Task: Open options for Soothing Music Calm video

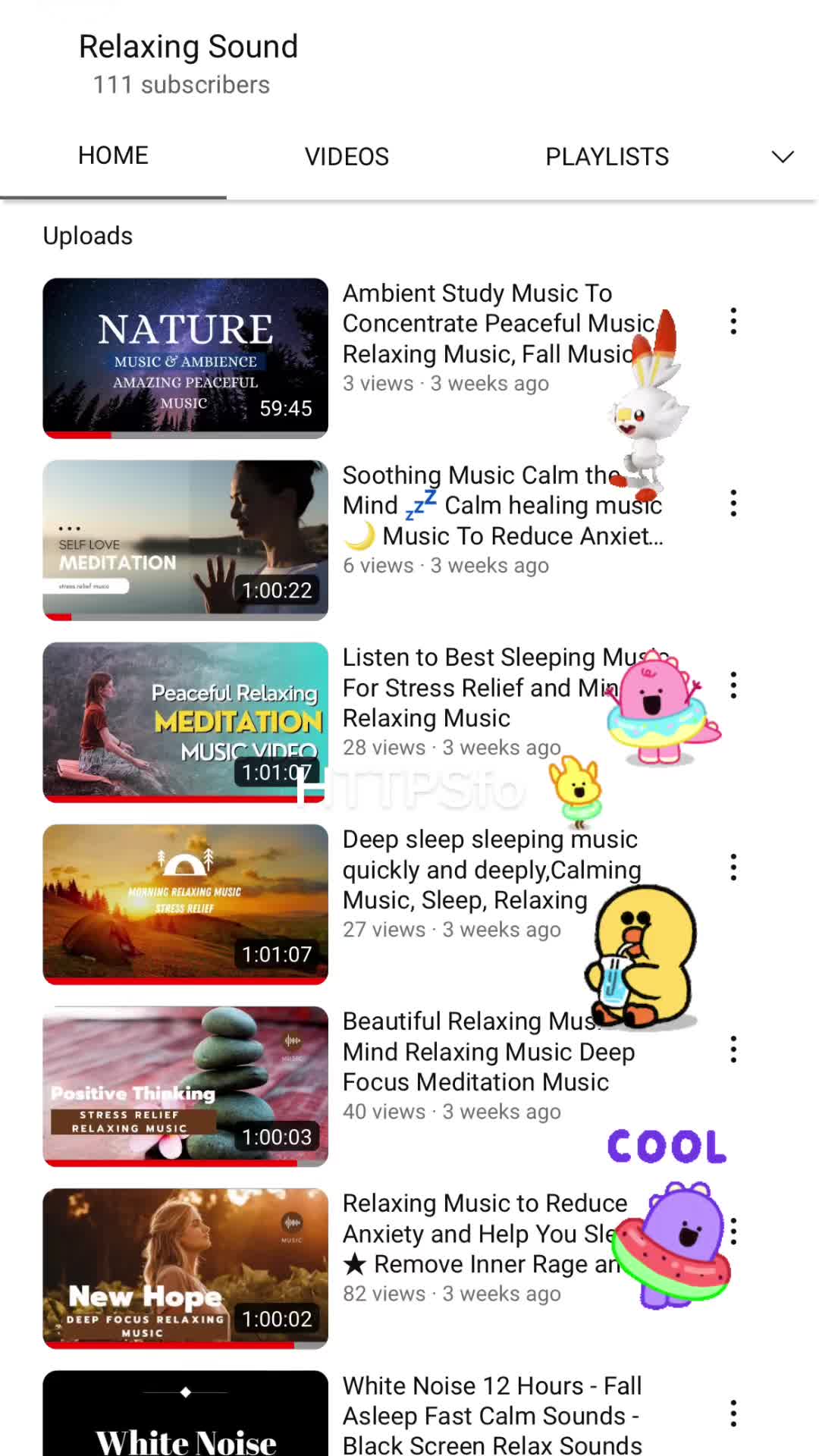Action: pyautogui.click(x=733, y=504)
